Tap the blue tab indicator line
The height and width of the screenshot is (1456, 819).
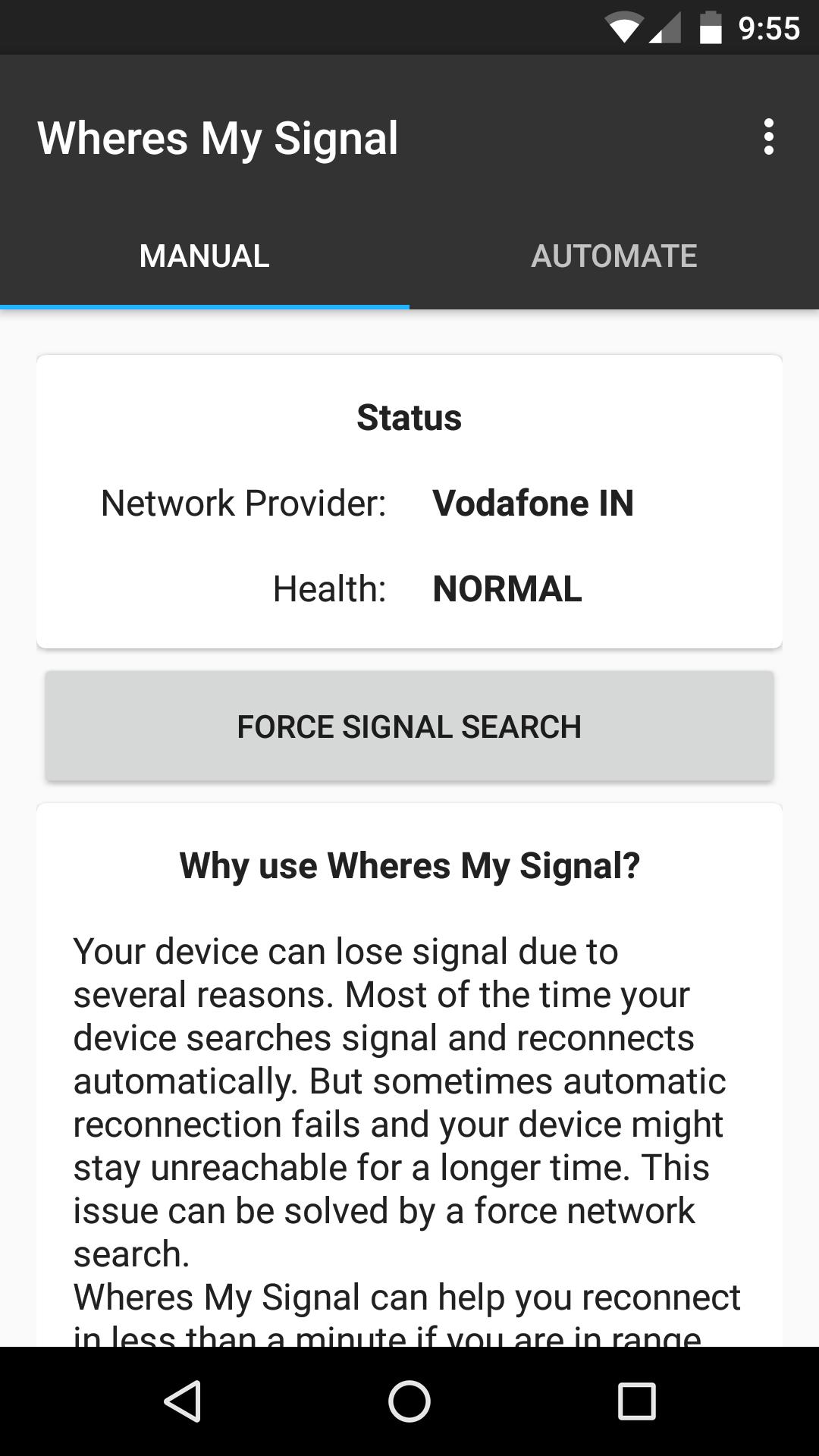click(205, 305)
